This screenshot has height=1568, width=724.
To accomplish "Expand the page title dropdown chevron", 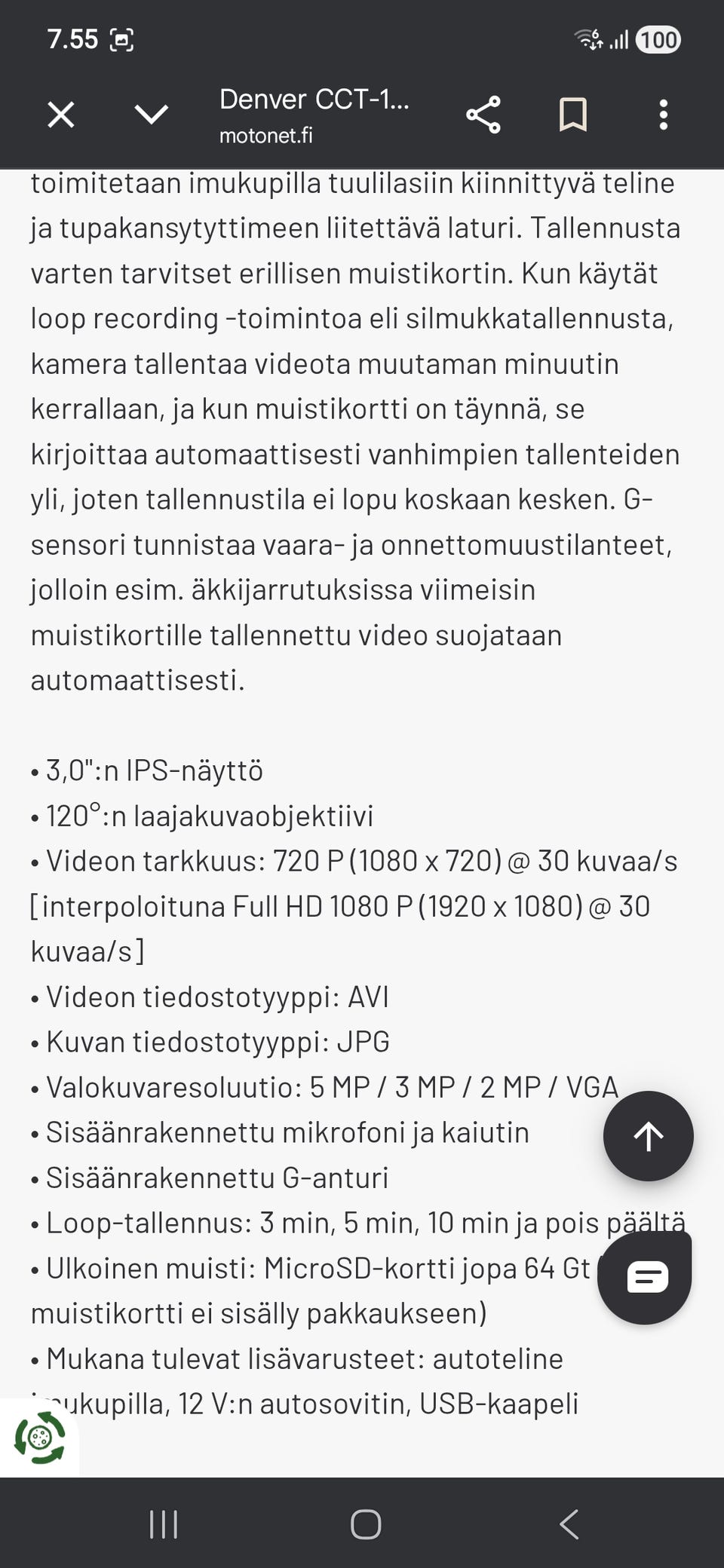I will (x=152, y=115).
